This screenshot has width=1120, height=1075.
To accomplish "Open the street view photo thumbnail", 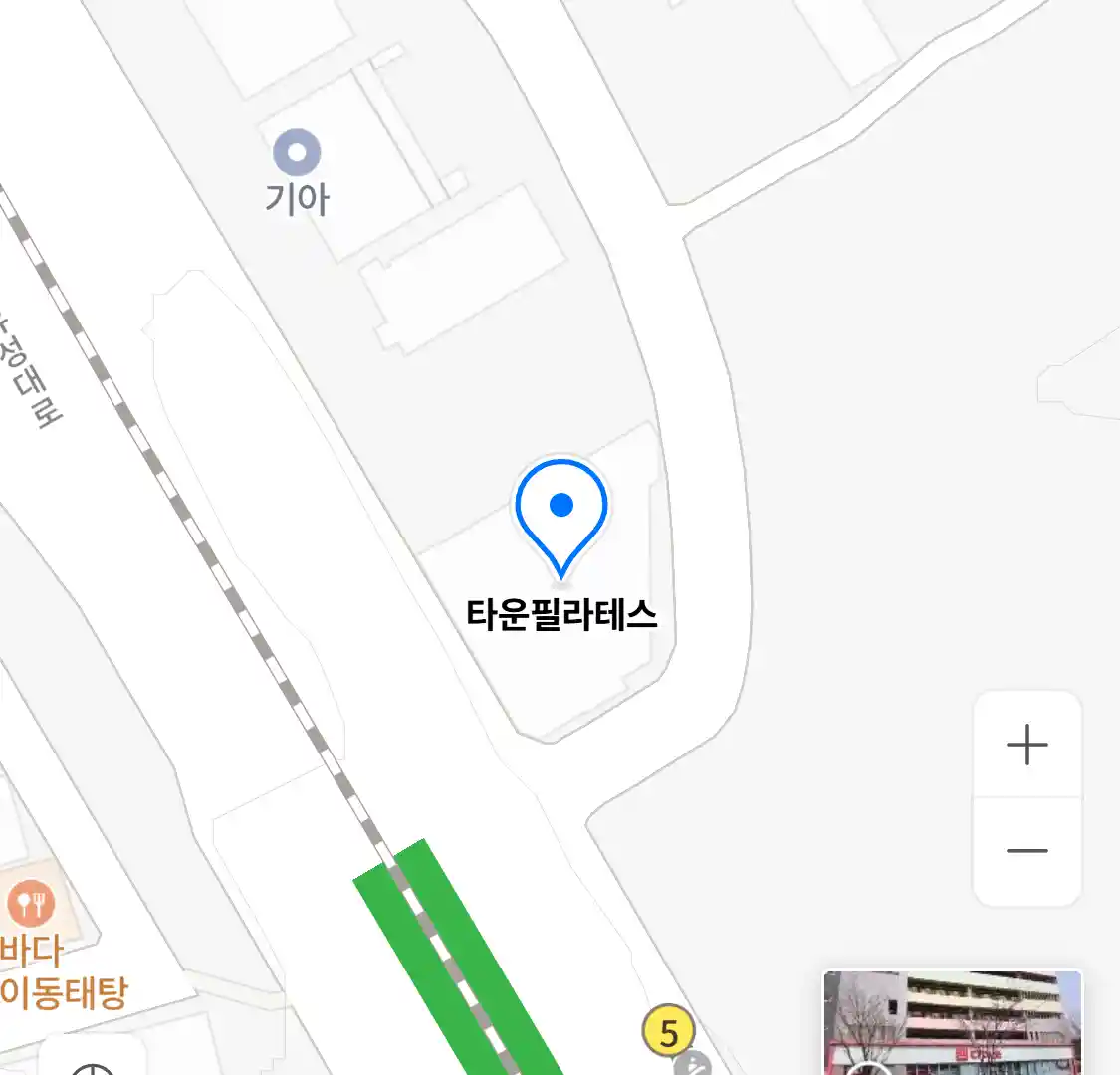I will 952,1022.
